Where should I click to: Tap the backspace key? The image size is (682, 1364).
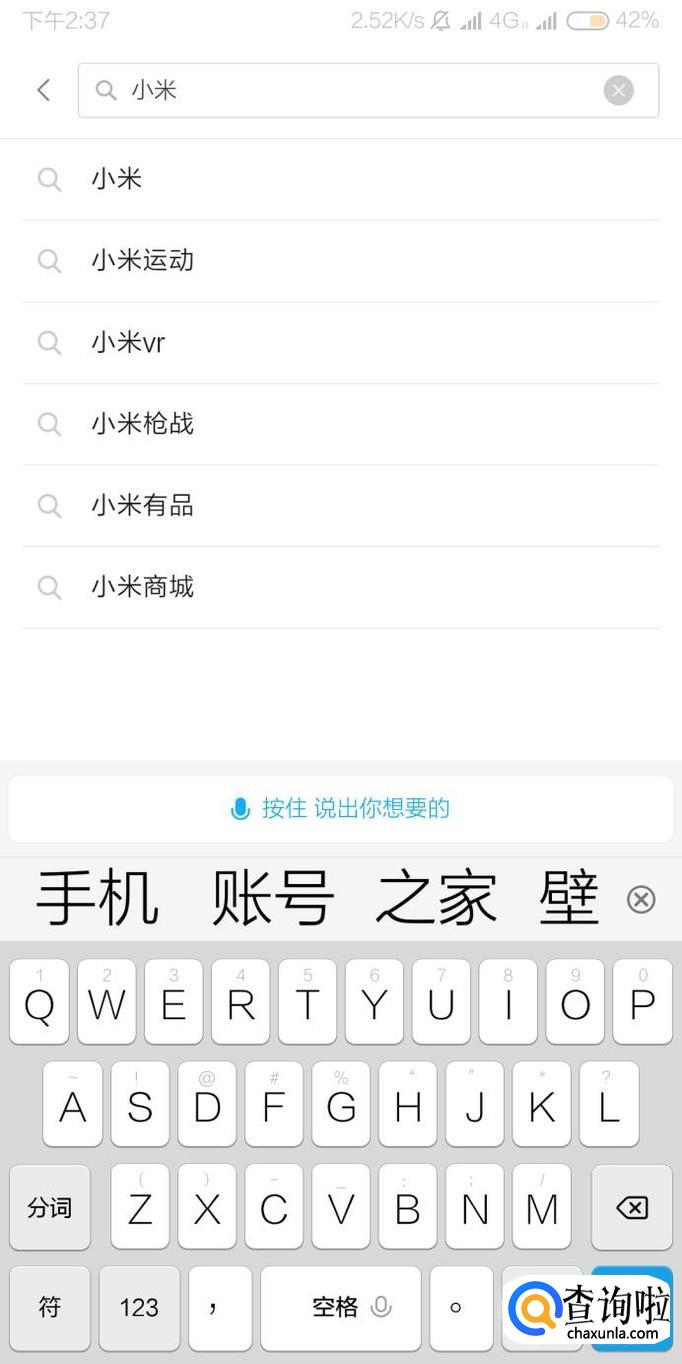631,1208
